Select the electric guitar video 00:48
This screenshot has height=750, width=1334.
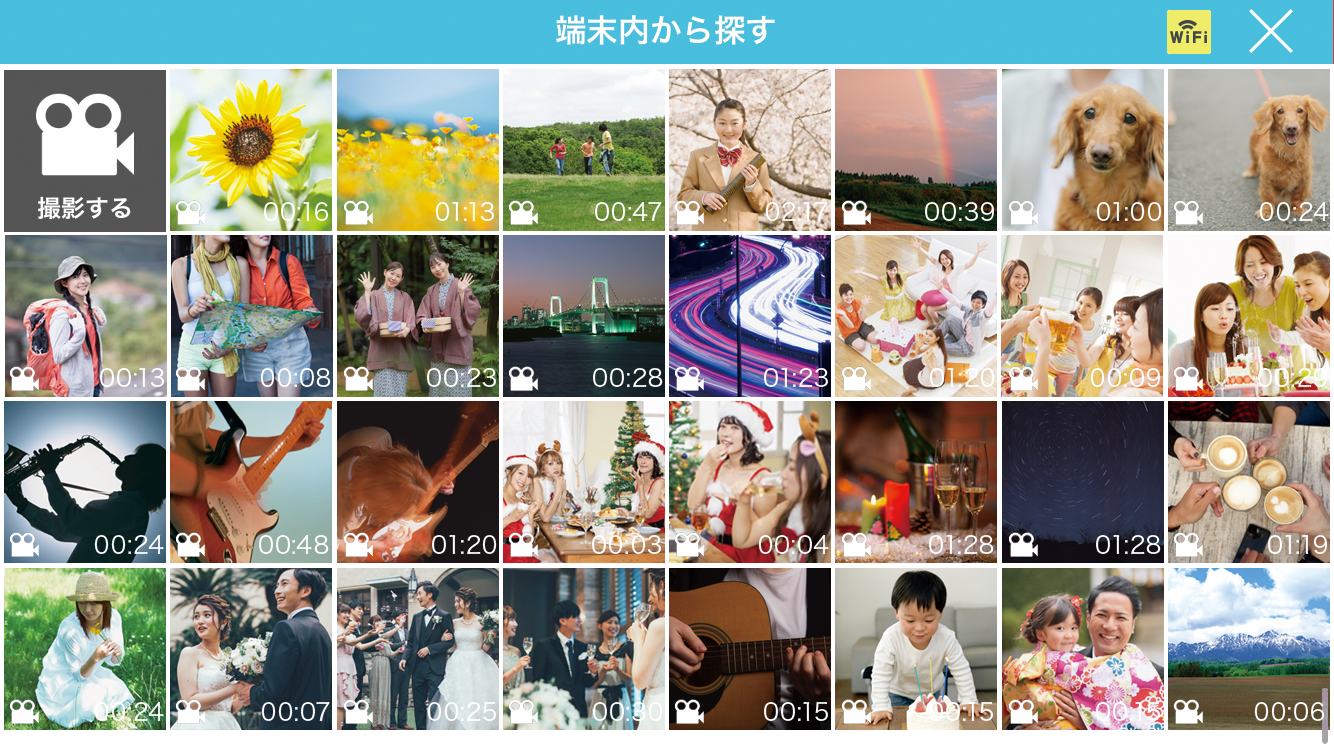pos(251,482)
